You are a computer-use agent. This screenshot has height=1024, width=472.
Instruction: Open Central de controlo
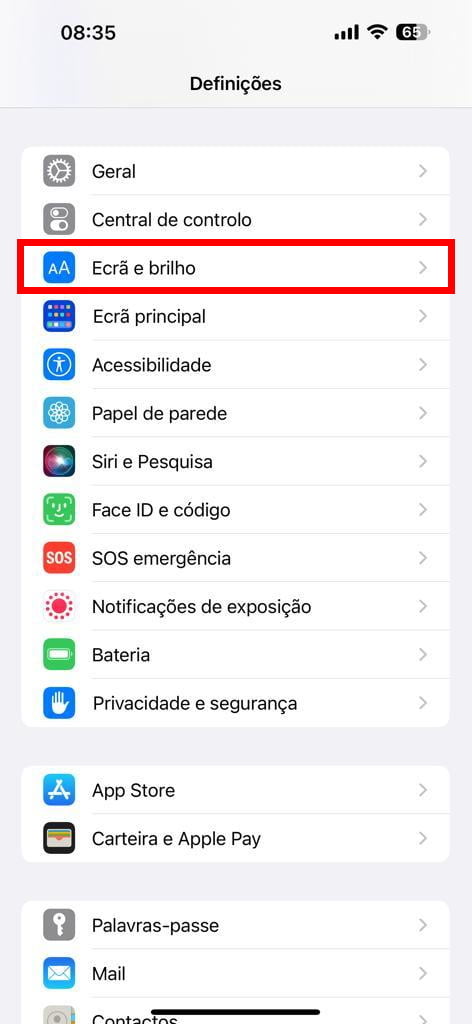coord(236,219)
